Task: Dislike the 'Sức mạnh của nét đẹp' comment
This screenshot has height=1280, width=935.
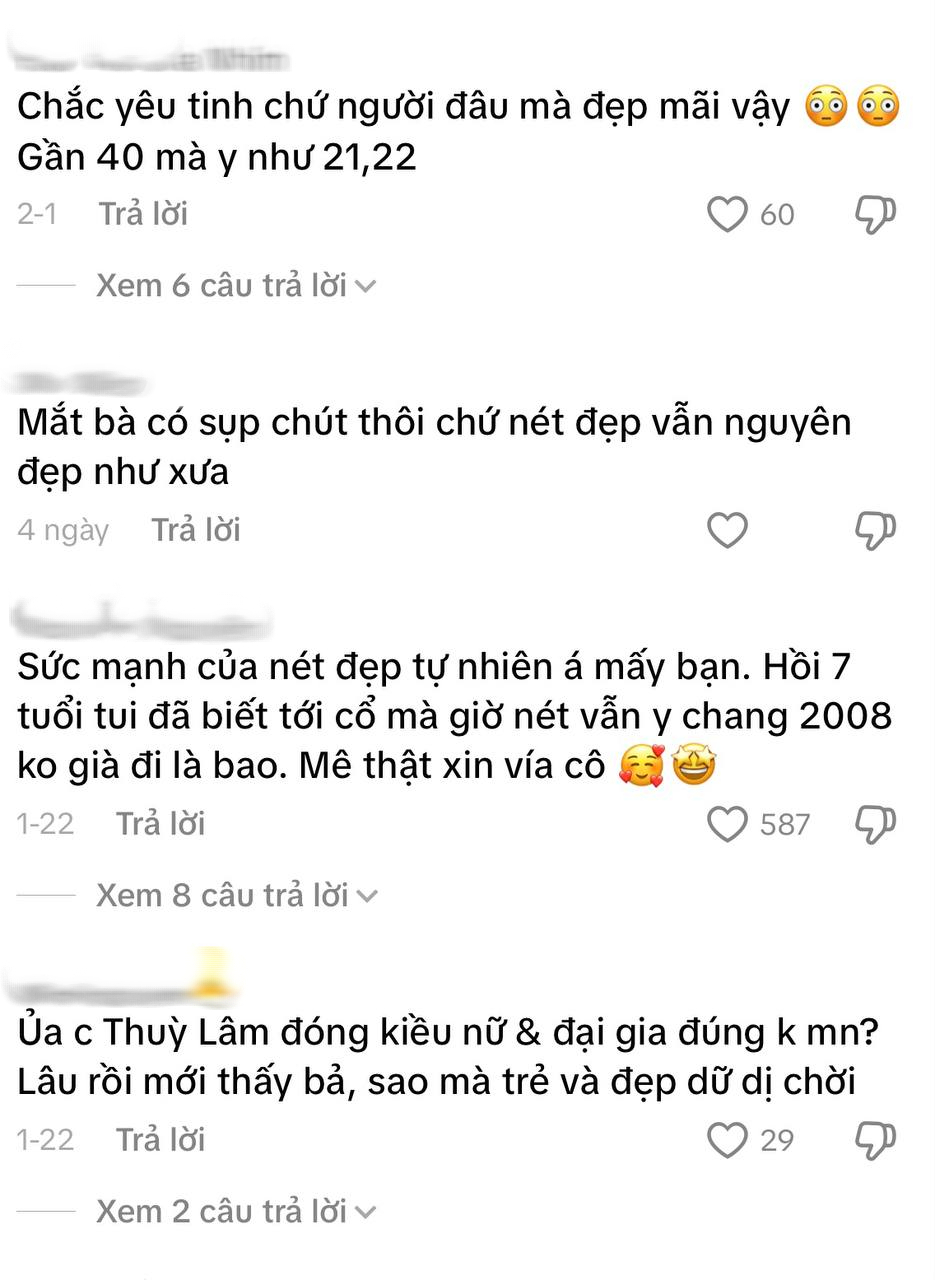Action: (876, 824)
